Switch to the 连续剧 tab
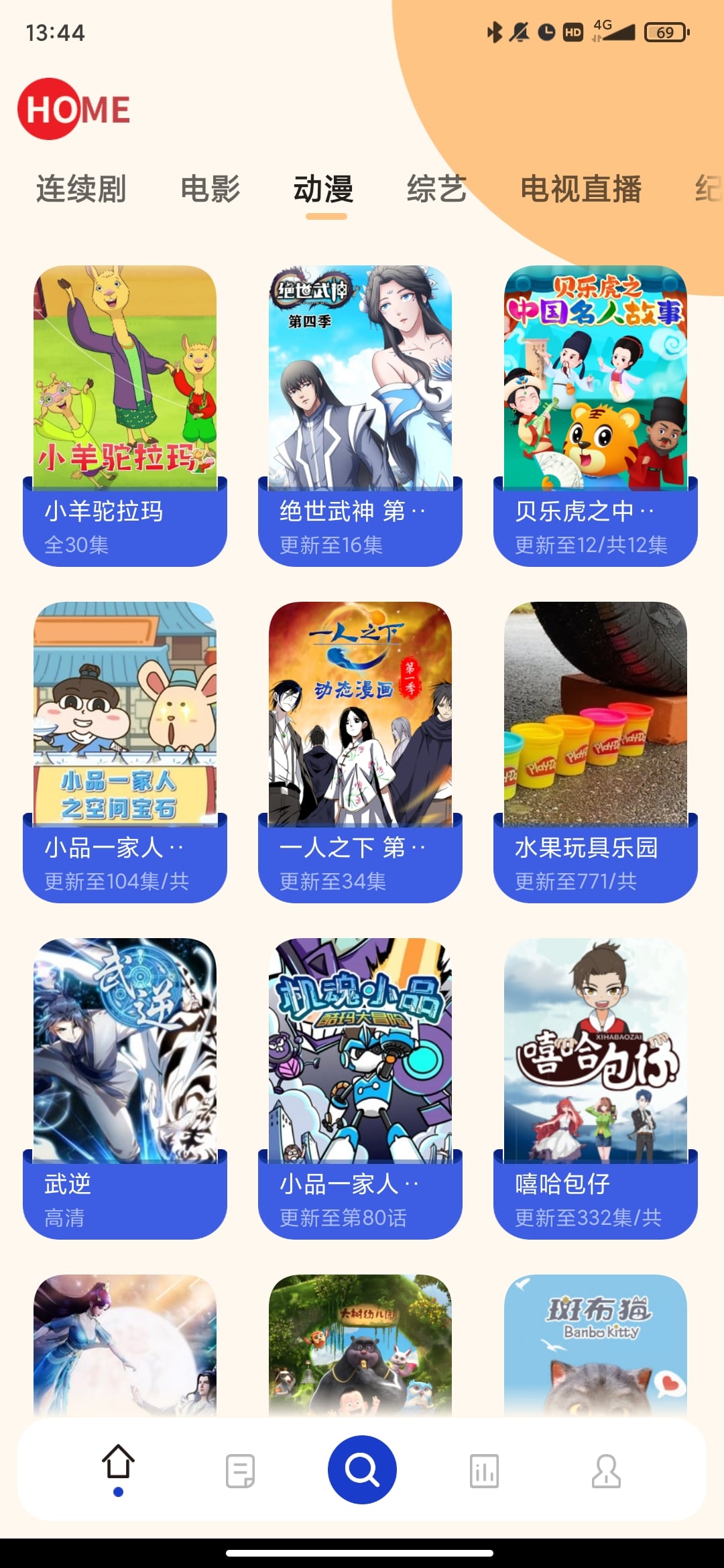 [81, 189]
